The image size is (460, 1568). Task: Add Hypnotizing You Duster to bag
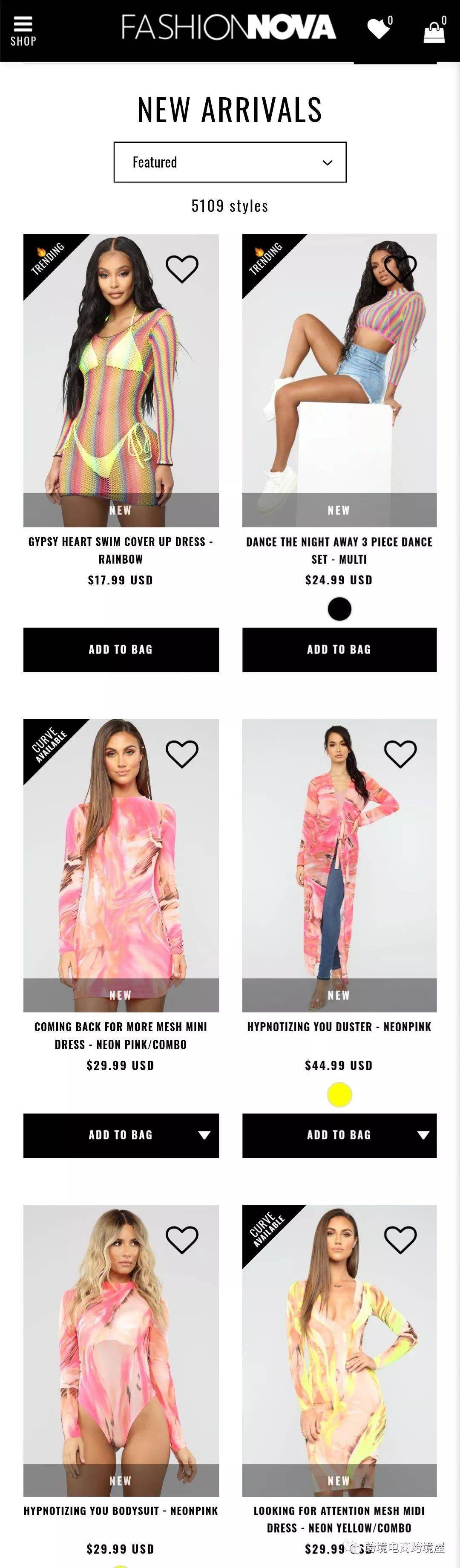pyautogui.click(x=339, y=1134)
